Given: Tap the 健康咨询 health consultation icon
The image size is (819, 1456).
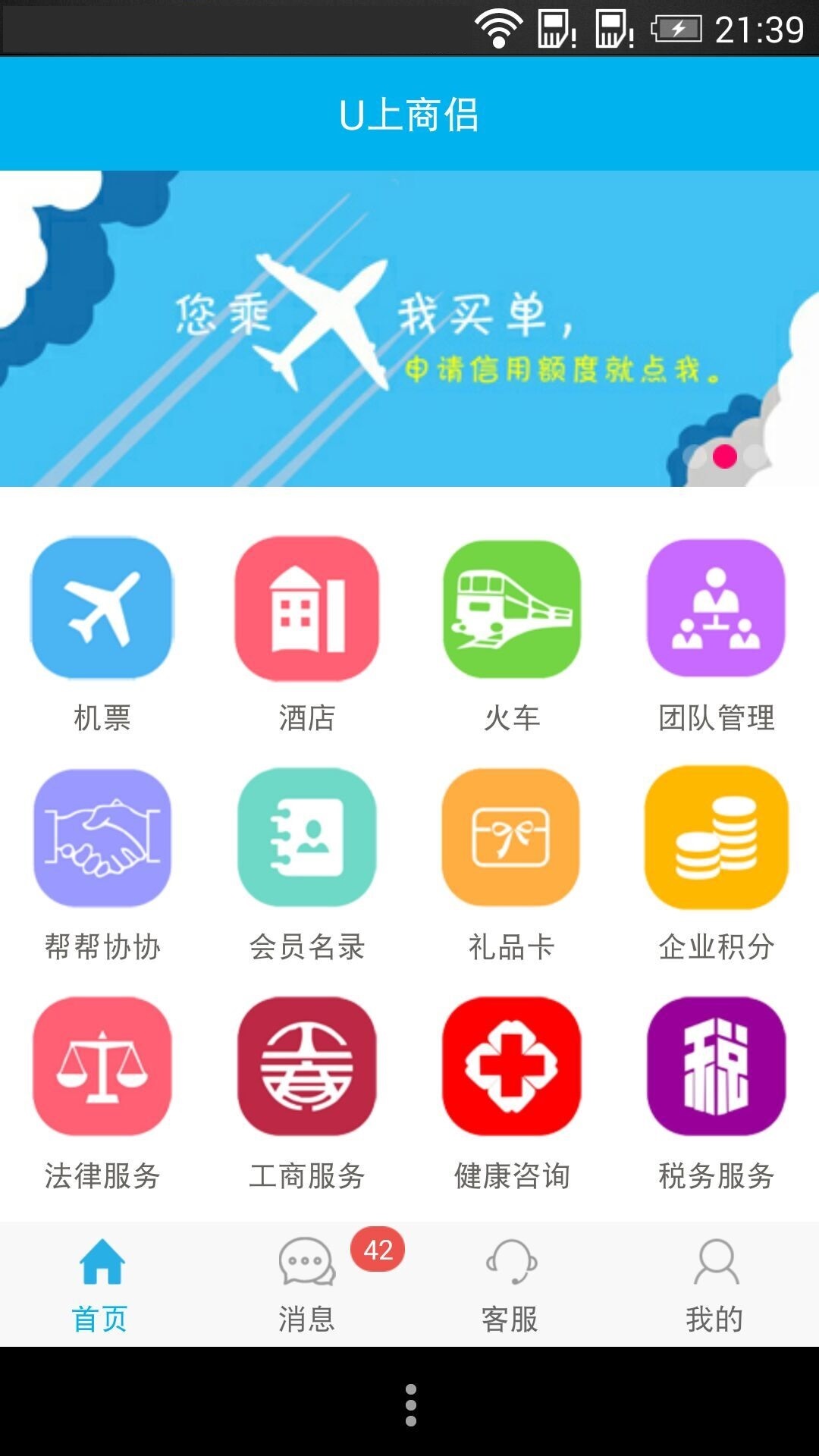Looking at the screenshot, I should [x=512, y=1066].
